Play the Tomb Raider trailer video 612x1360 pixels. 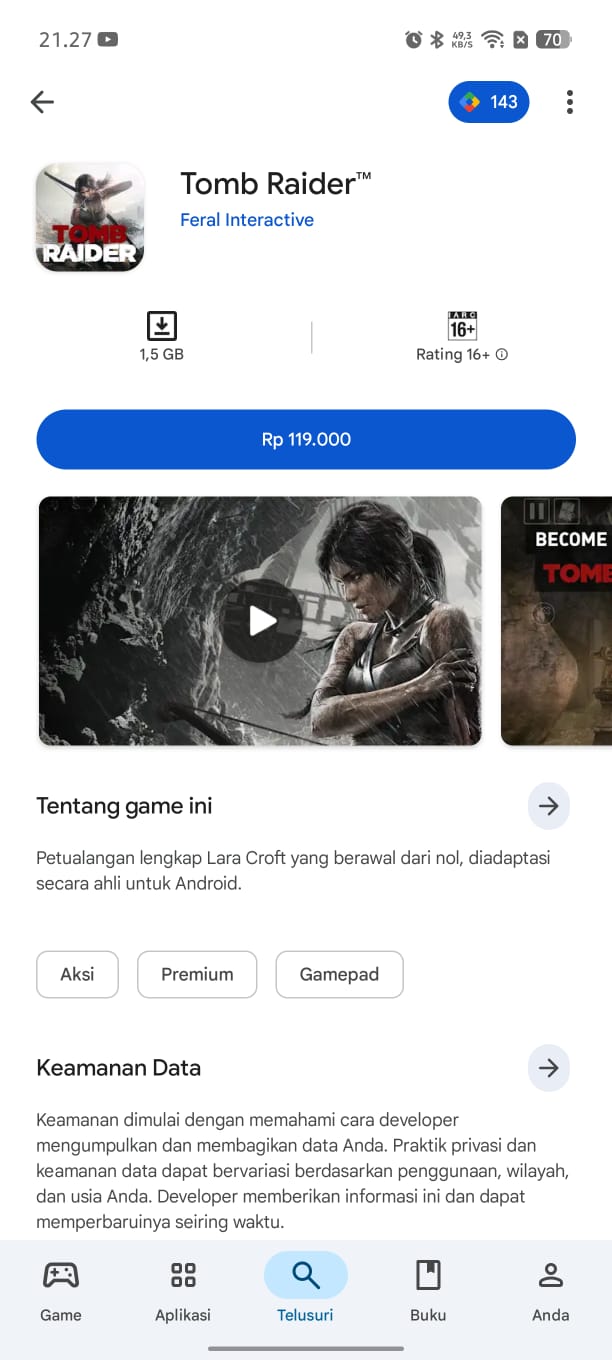click(261, 621)
